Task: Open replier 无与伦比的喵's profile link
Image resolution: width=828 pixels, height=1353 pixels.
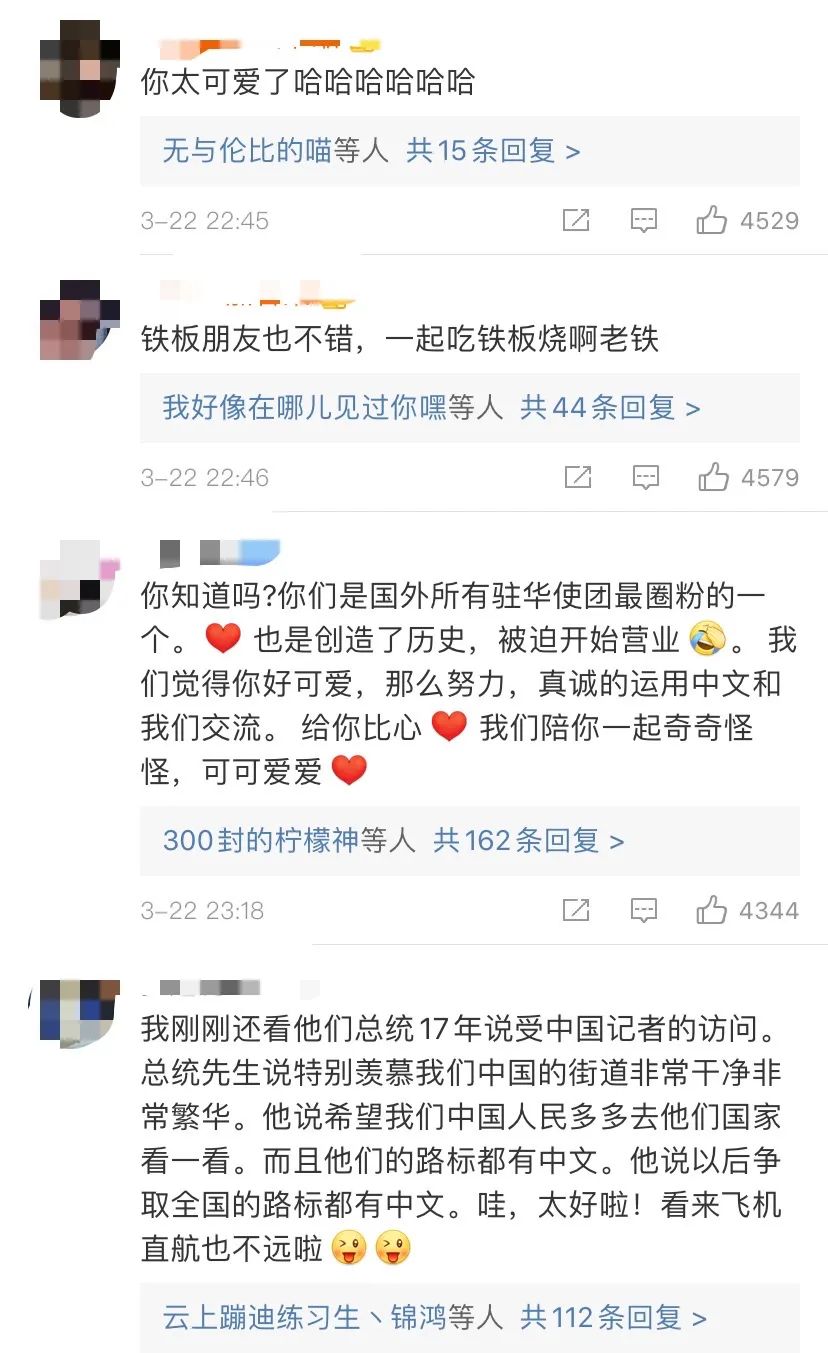Action: pos(246,151)
